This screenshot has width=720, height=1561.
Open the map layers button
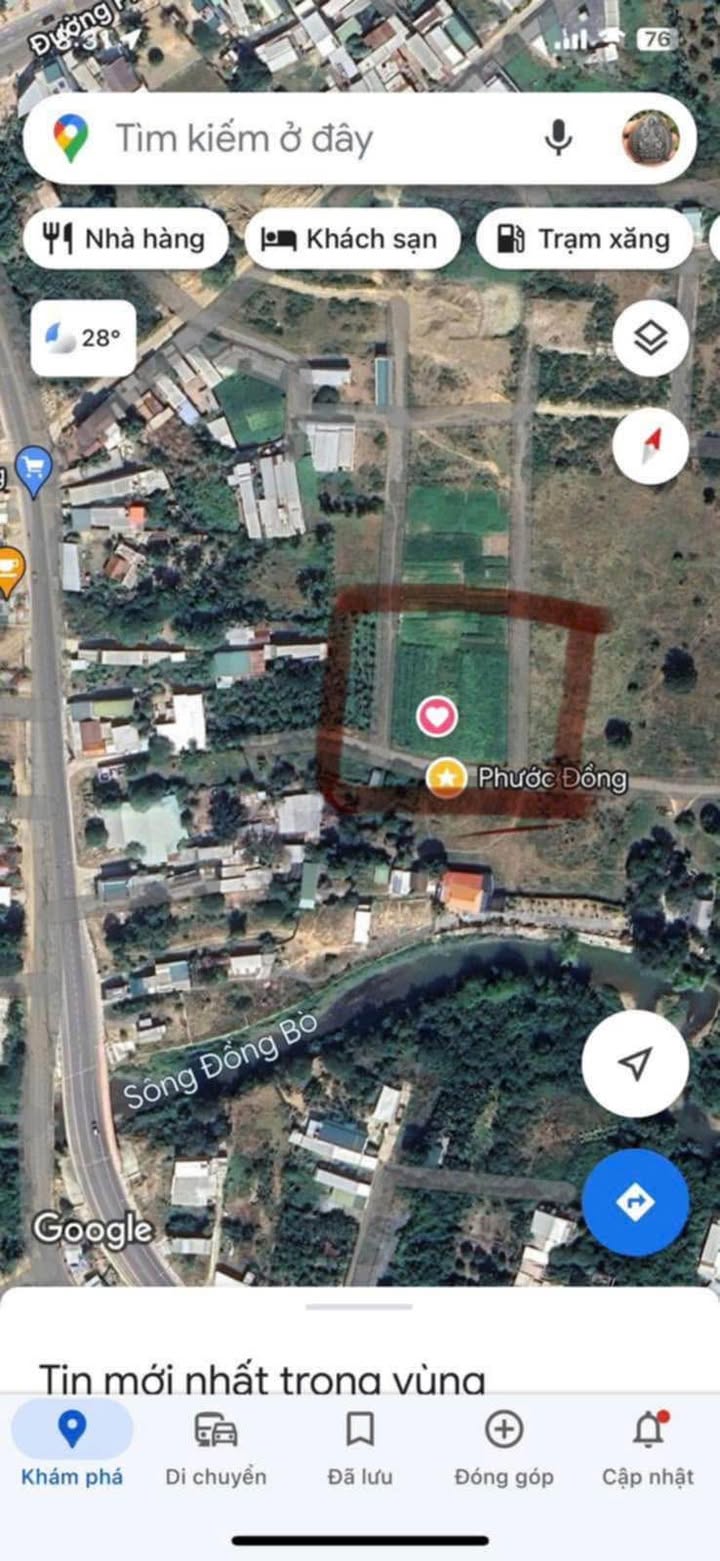pyautogui.click(x=651, y=339)
